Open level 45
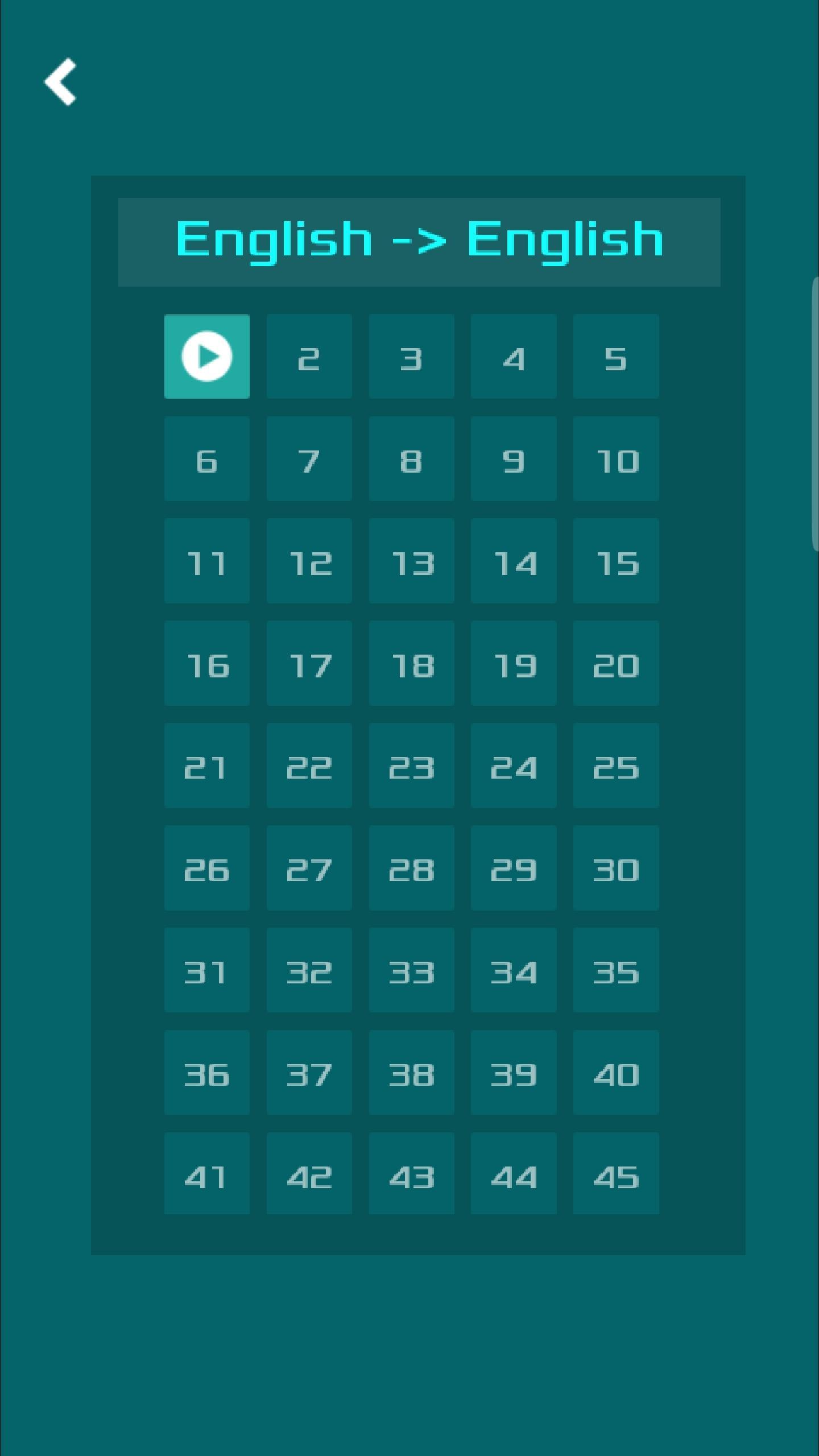 coord(616,1174)
